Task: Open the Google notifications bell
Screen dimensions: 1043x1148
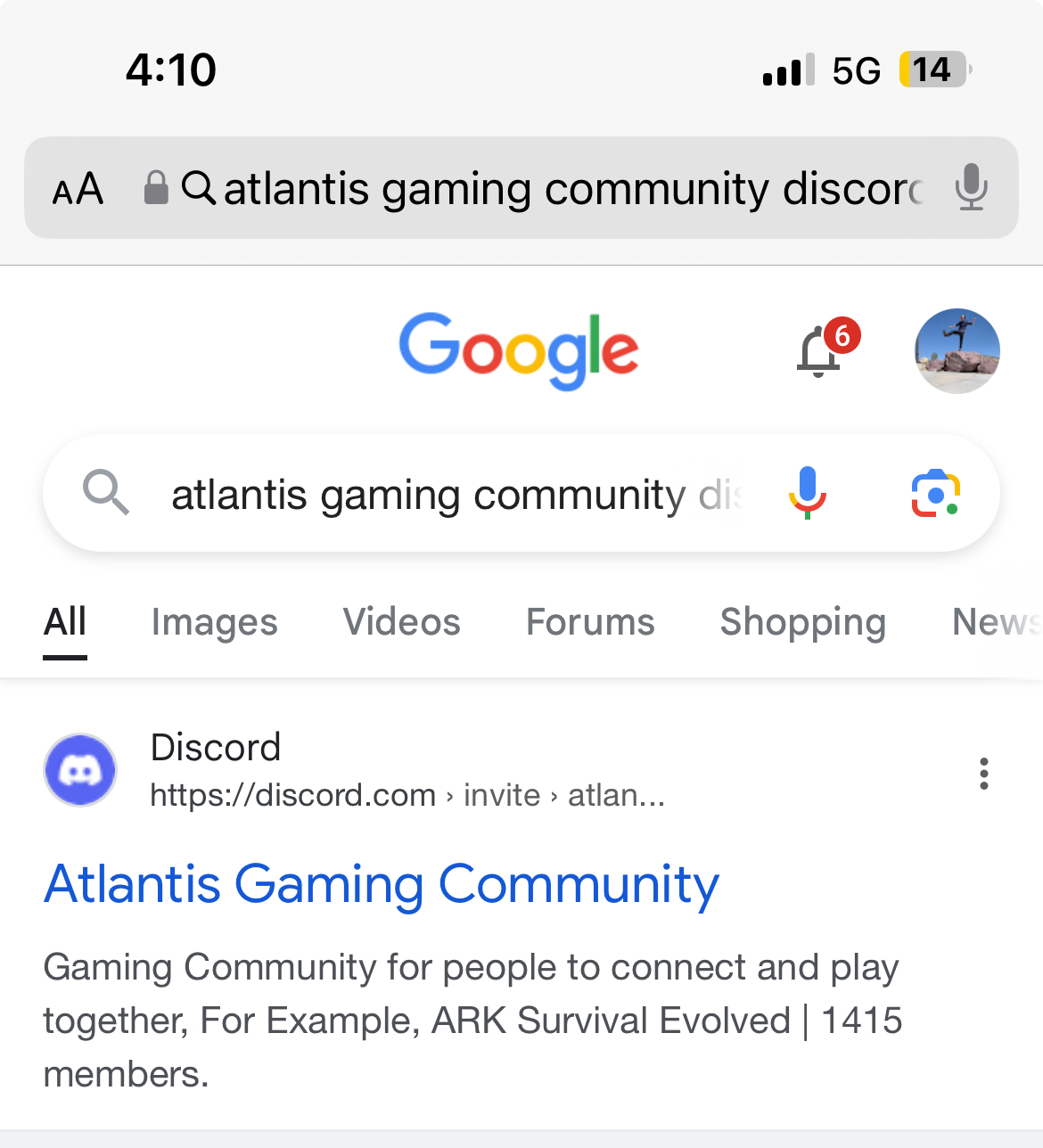Action: tap(819, 352)
